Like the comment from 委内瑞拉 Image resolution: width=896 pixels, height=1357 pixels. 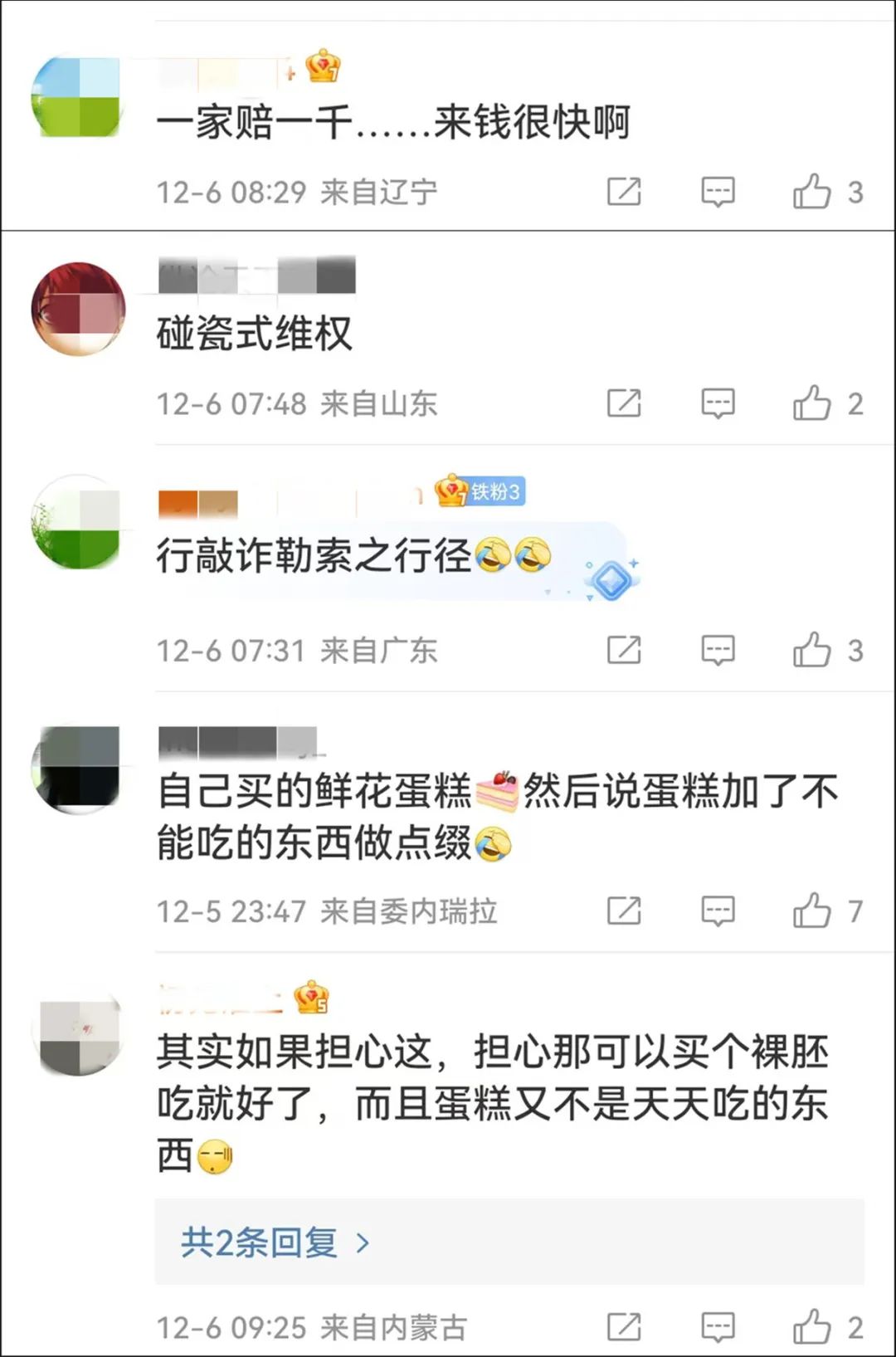812,910
